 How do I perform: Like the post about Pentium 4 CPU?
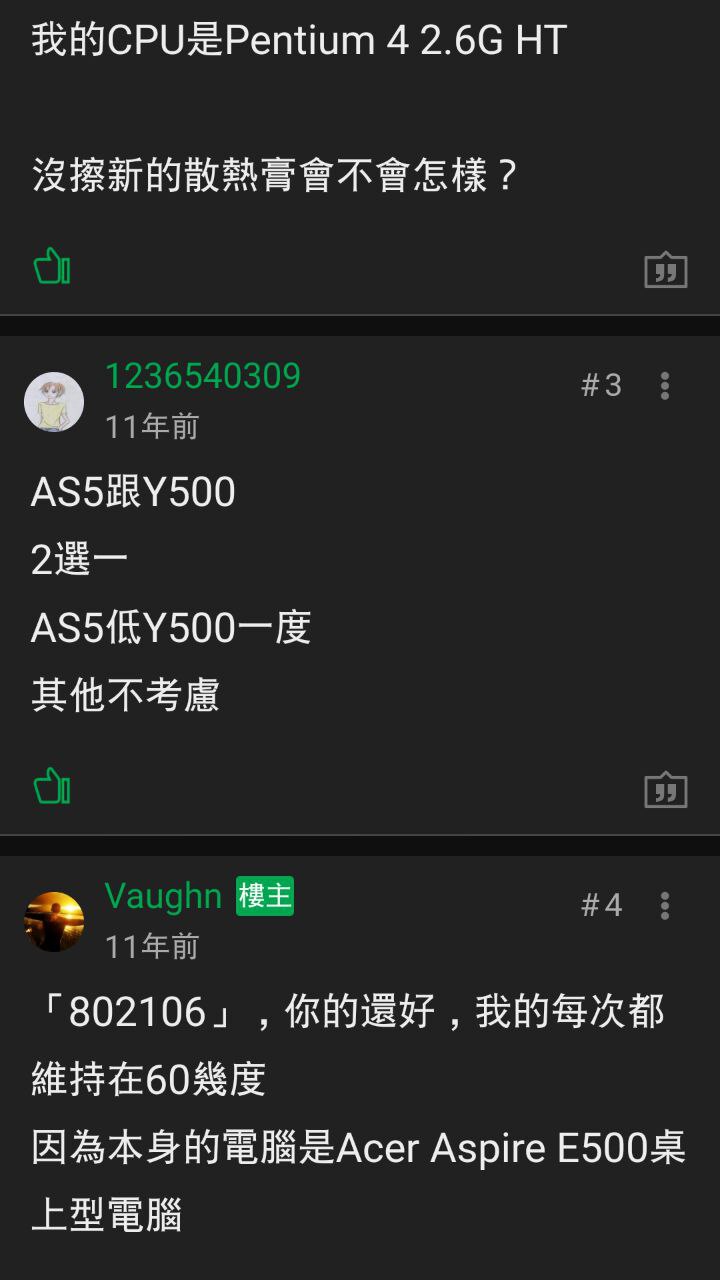(x=52, y=267)
